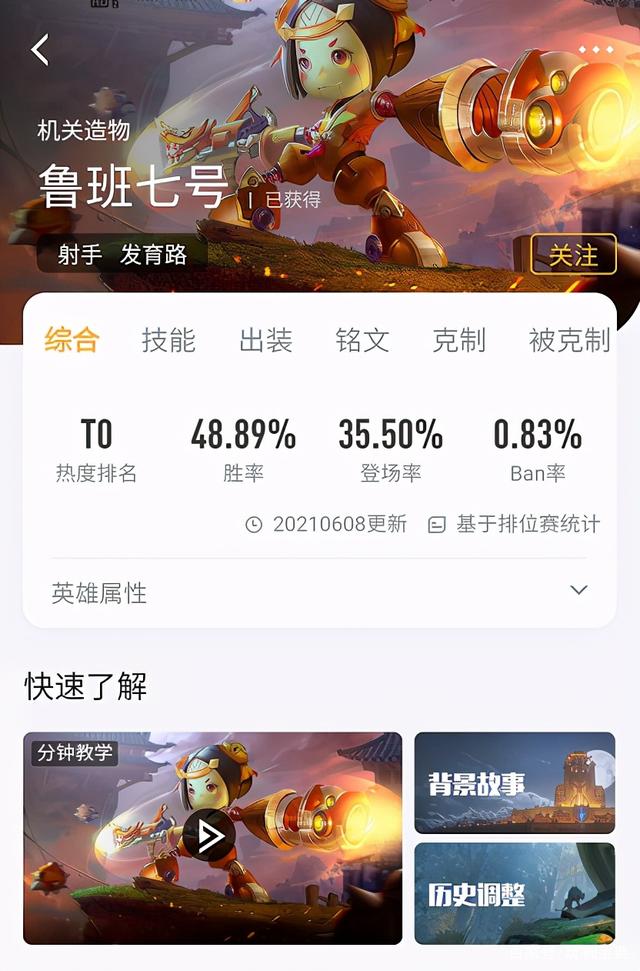Screen dimensions: 640x971
Task: Switch to the 综合 tab
Action: (x=72, y=340)
